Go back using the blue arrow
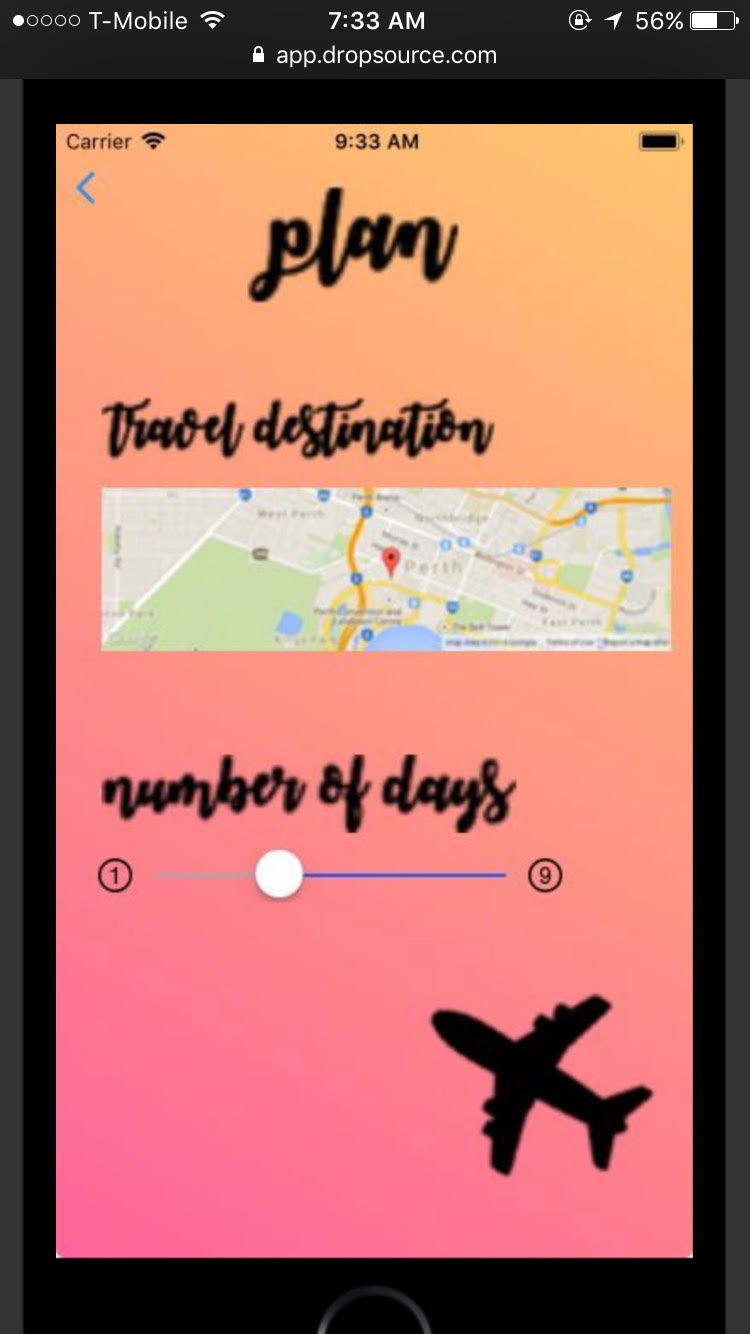The width and height of the screenshot is (750, 1334). click(x=86, y=188)
